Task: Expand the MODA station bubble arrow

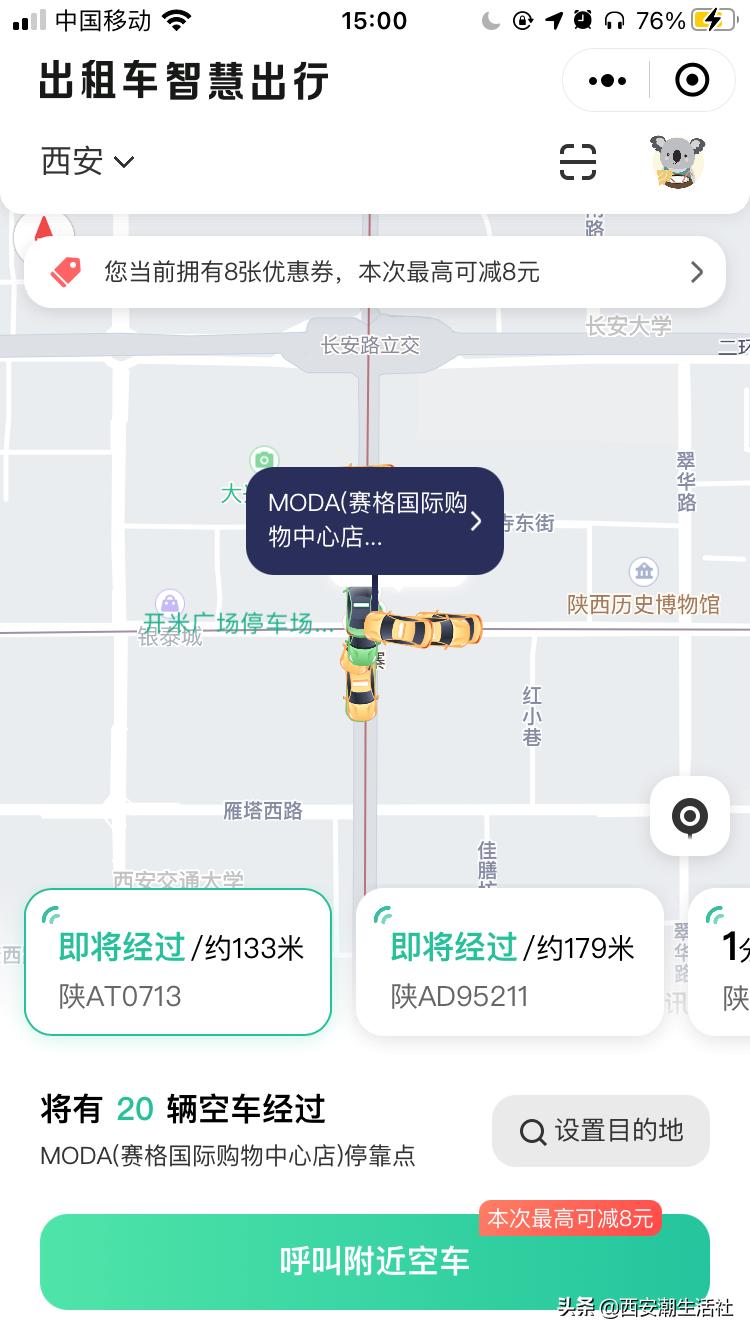Action: (x=476, y=521)
